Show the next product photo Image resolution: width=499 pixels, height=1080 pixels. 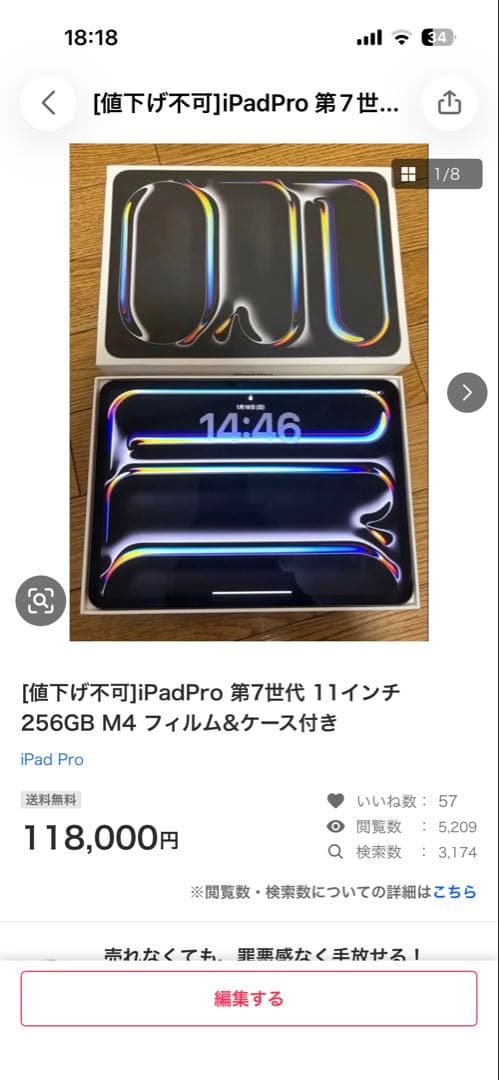click(x=467, y=393)
